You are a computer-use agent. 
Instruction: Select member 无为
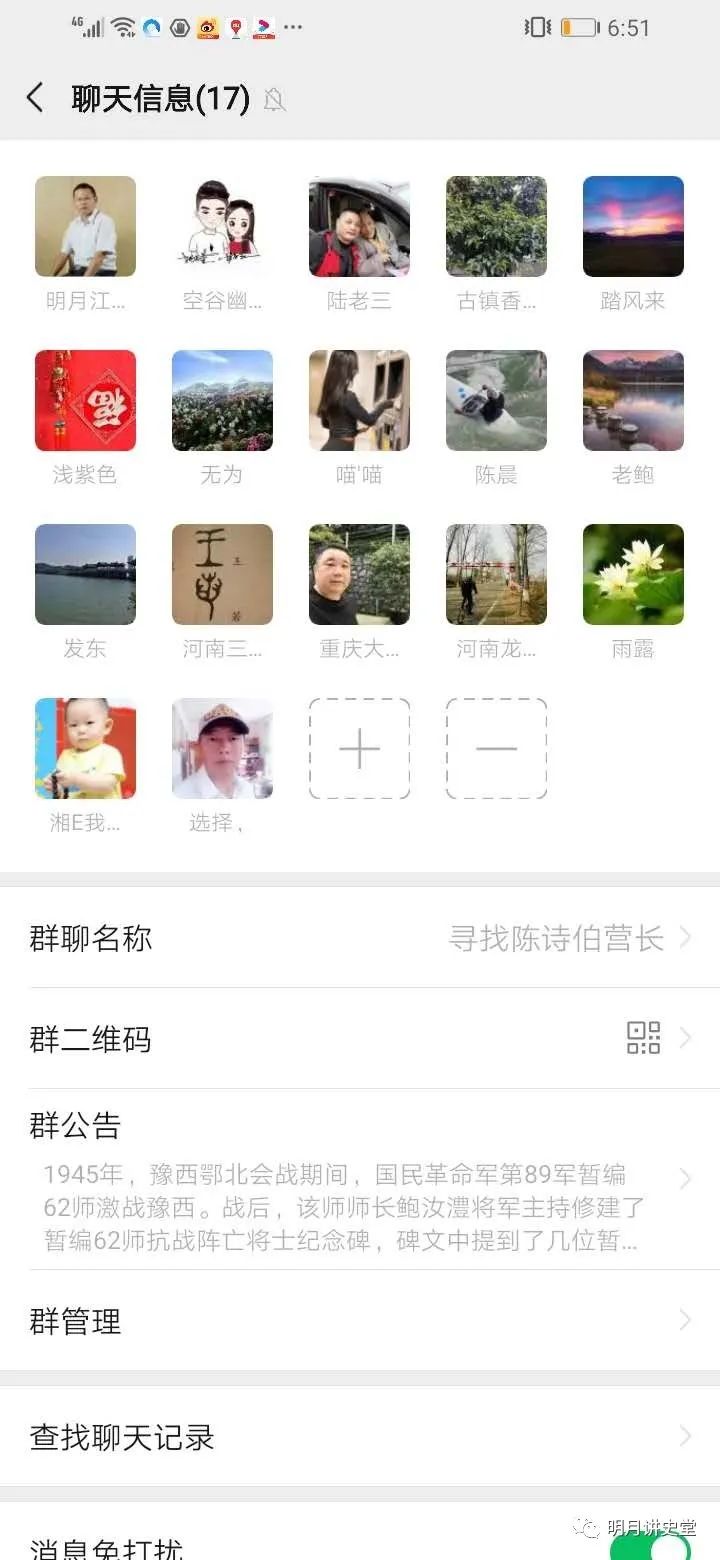click(222, 401)
